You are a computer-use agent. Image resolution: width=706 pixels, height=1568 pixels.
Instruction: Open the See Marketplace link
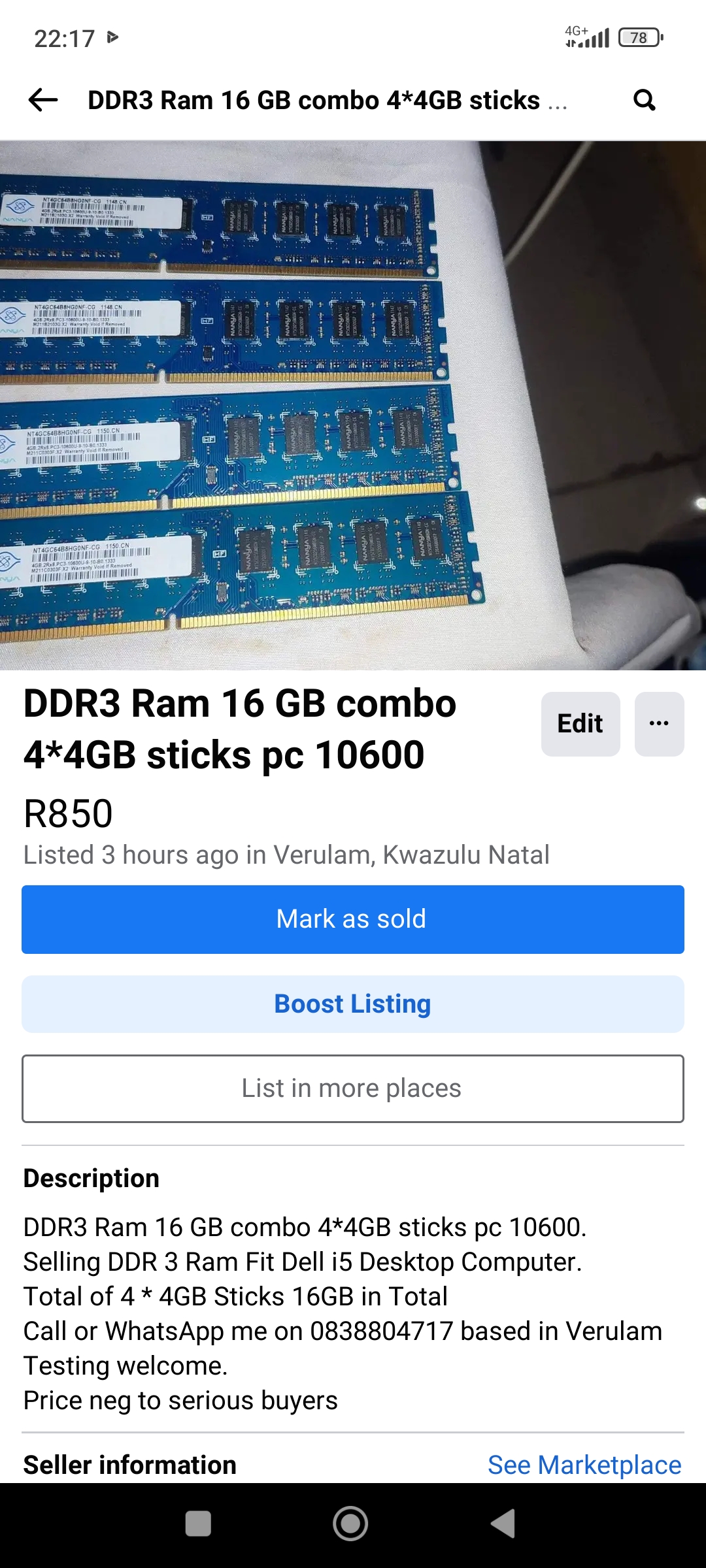point(584,1465)
